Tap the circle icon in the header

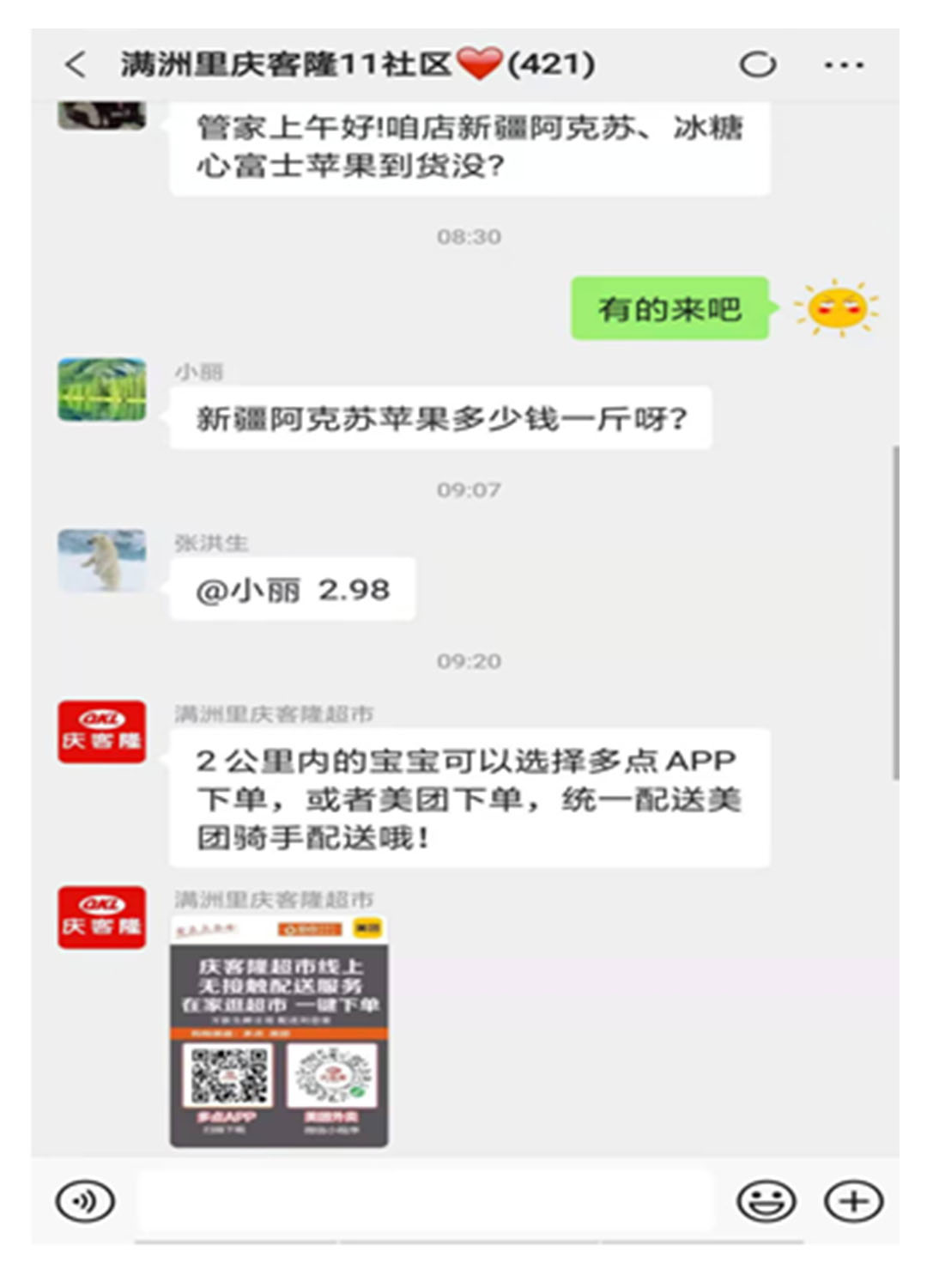pos(757,64)
